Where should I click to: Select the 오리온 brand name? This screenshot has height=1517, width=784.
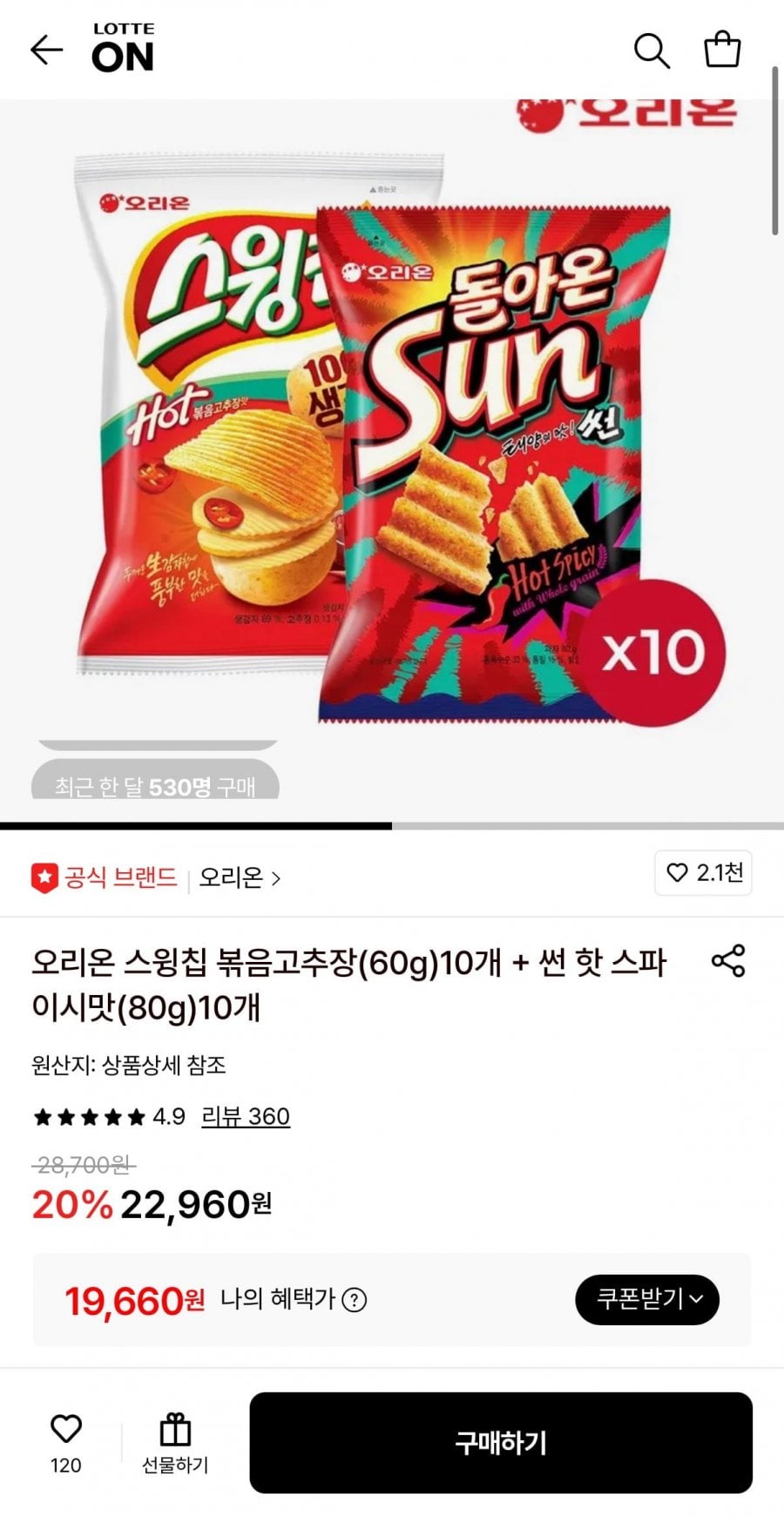click(235, 877)
